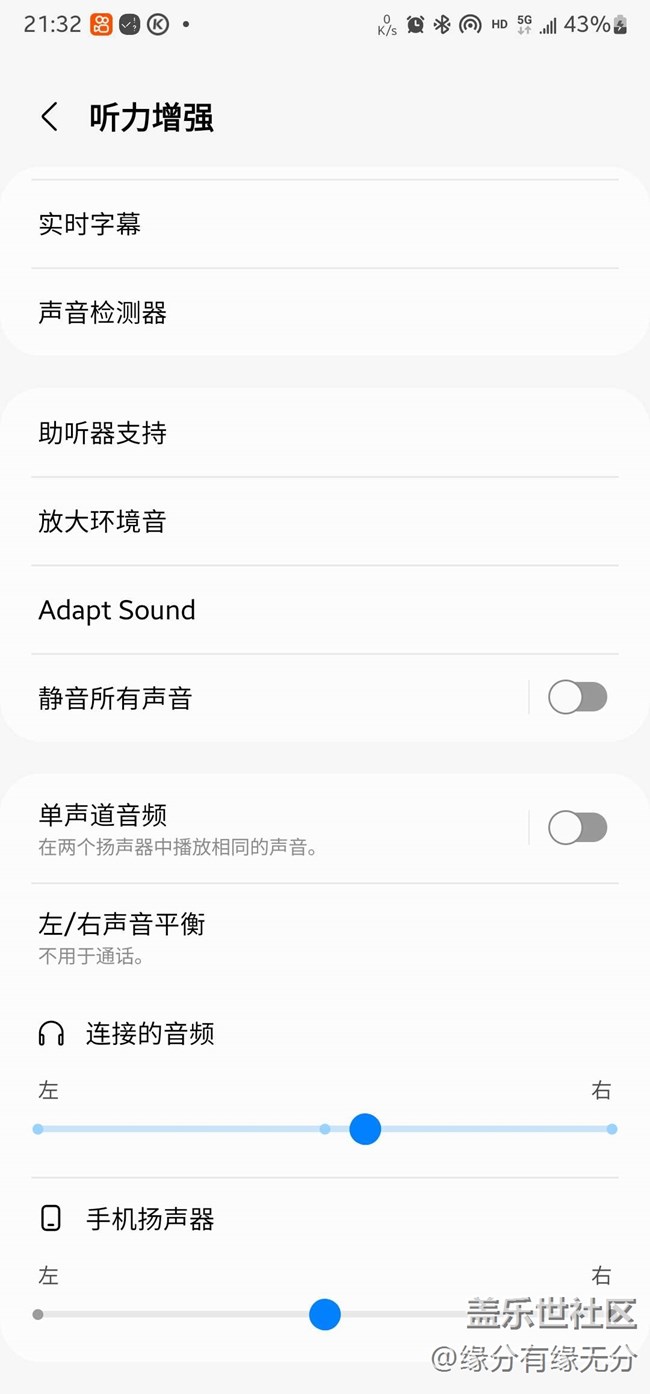Open 声音检测器 settings
Image resolution: width=650 pixels, height=1394 pixels.
(103, 313)
